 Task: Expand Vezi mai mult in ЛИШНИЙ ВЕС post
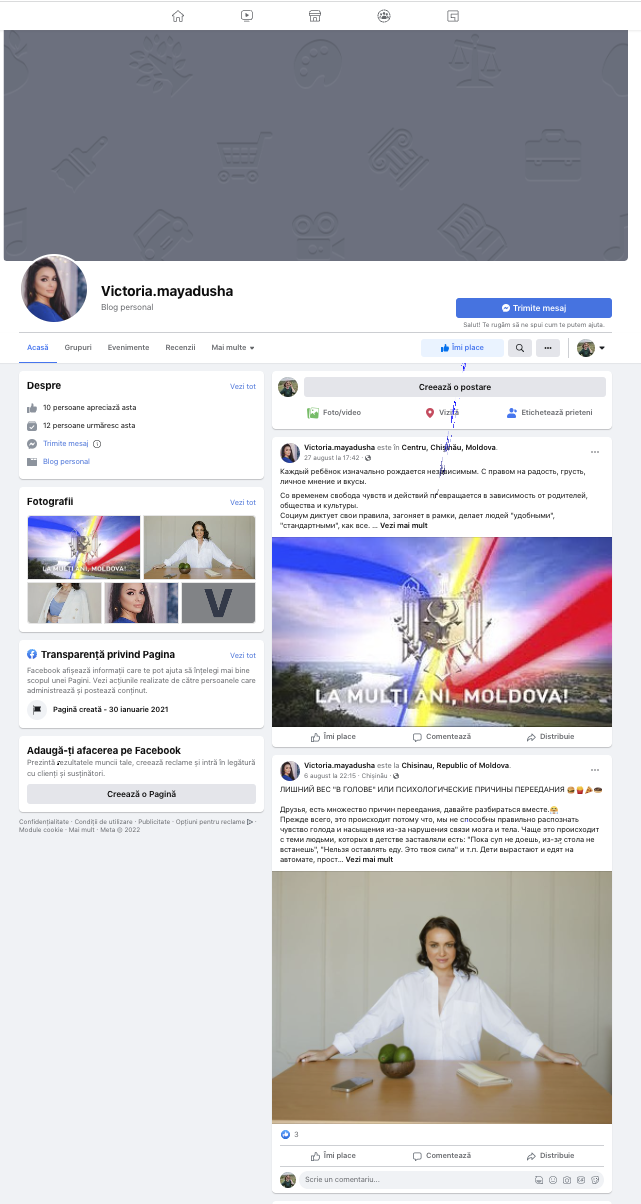(369, 859)
